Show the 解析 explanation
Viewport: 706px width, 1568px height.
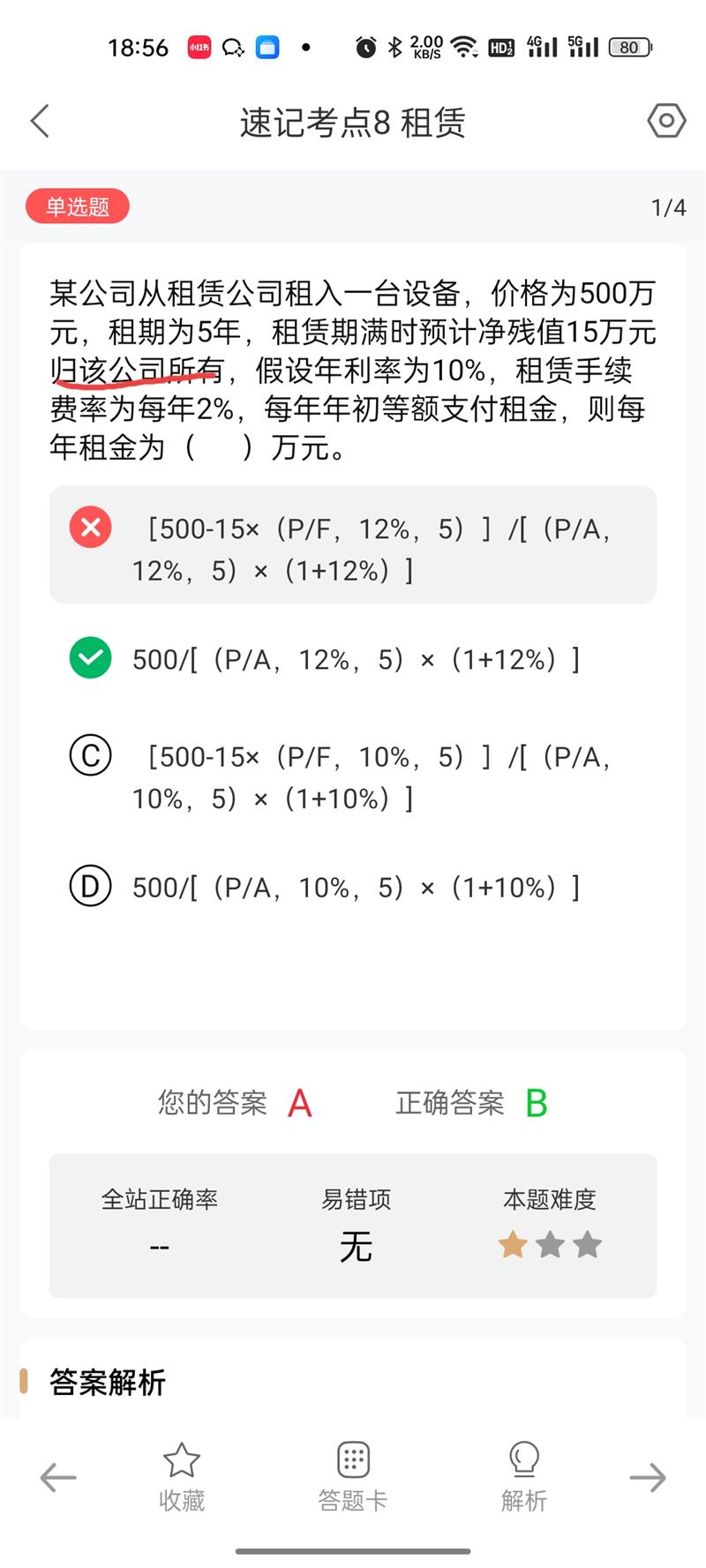point(524,1477)
